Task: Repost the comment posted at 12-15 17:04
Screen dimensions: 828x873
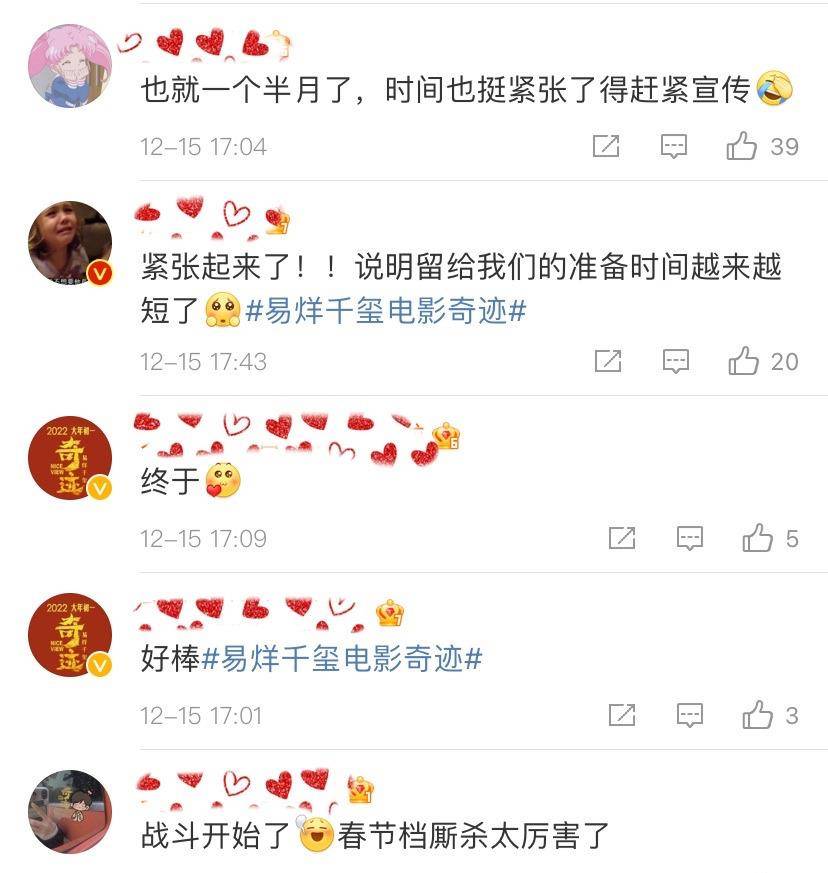Action: pyautogui.click(x=606, y=147)
